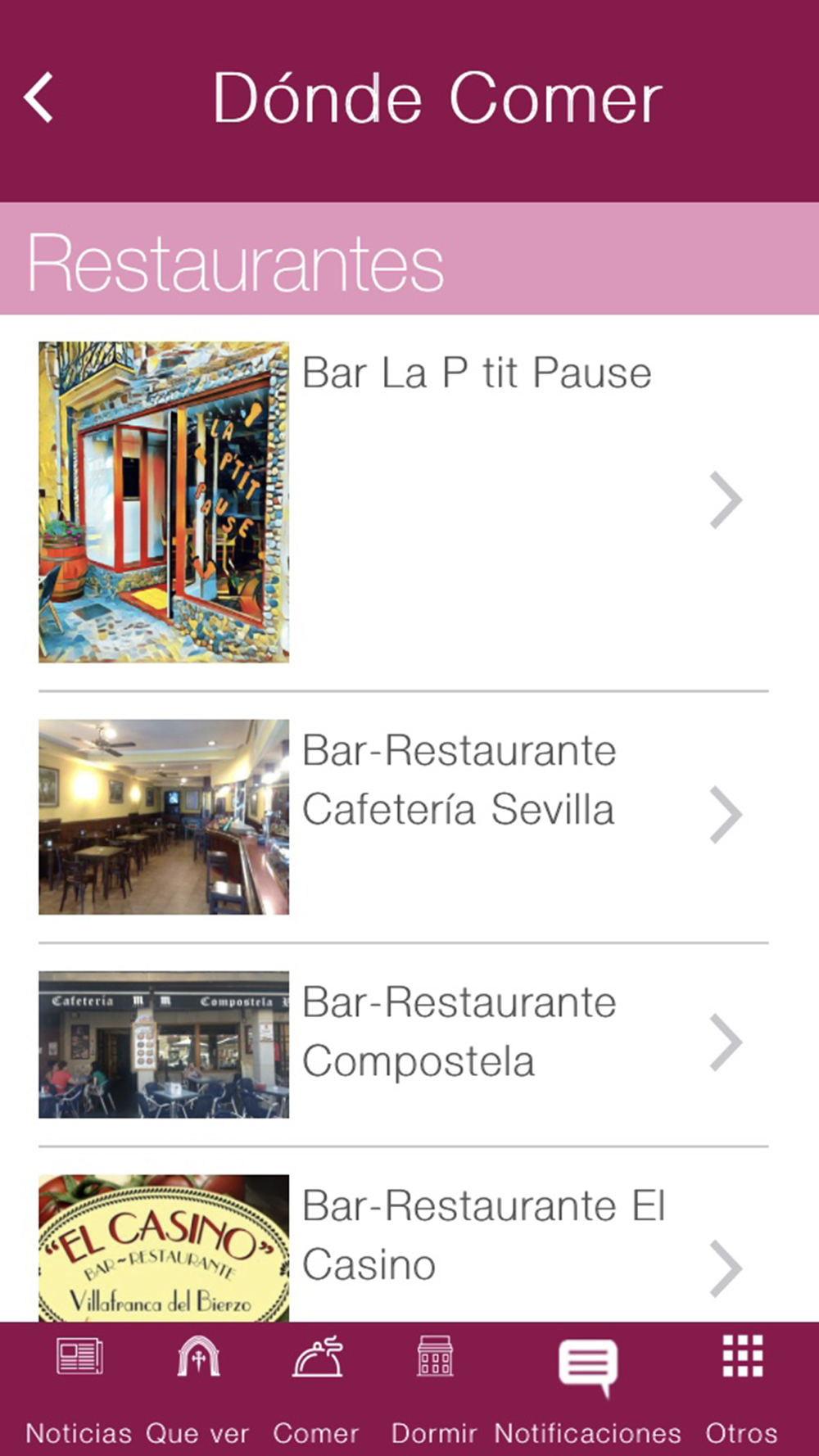Open Bar La P tit Pause
This screenshot has width=819, height=1456.
click(475, 373)
